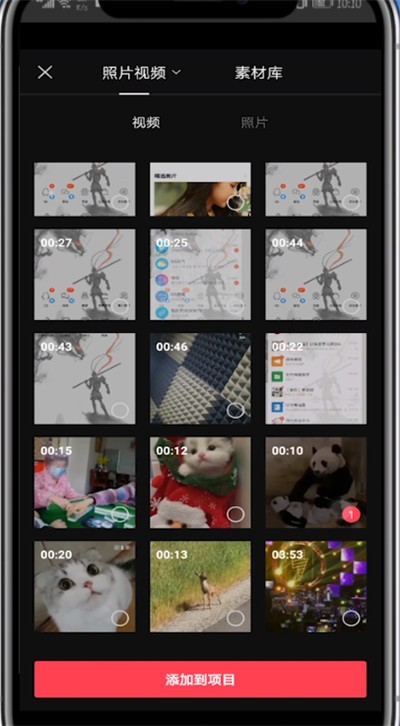Screen dimensions: 400x726
Task: Select the 03:53 concert video circle
Action: pyautogui.click(x=351, y=618)
